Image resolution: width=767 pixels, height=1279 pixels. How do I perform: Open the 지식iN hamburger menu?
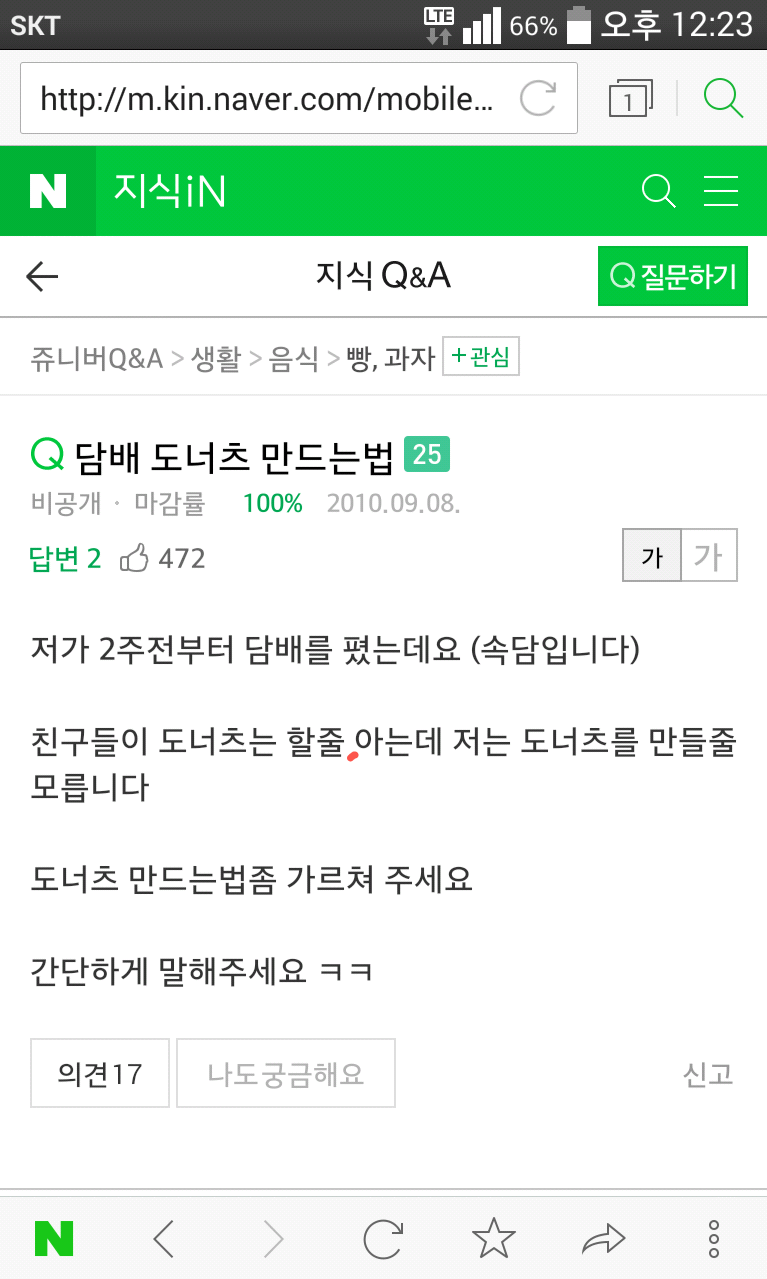click(720, 191)
